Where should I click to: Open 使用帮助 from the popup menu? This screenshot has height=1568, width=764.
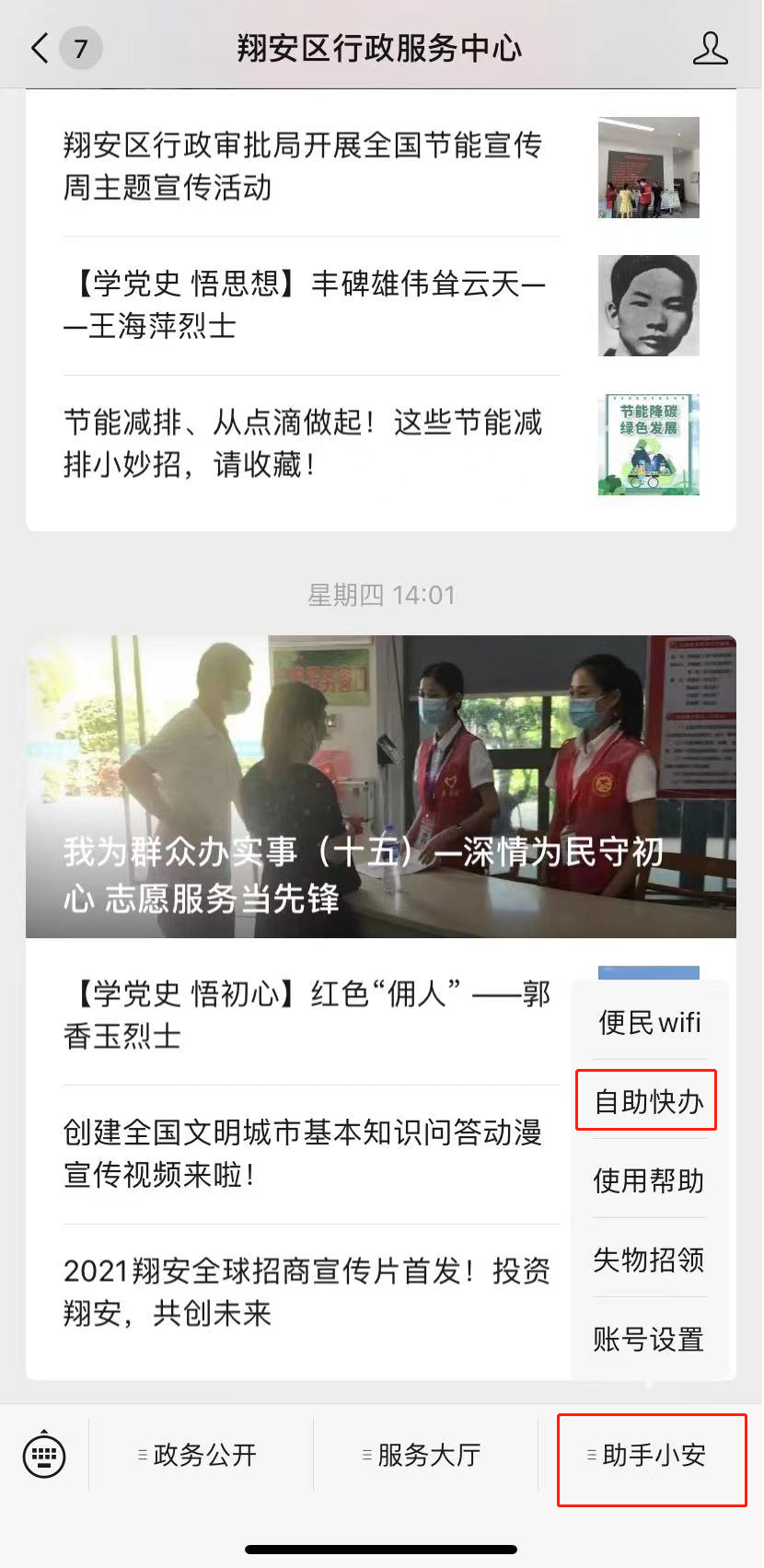648,1180
